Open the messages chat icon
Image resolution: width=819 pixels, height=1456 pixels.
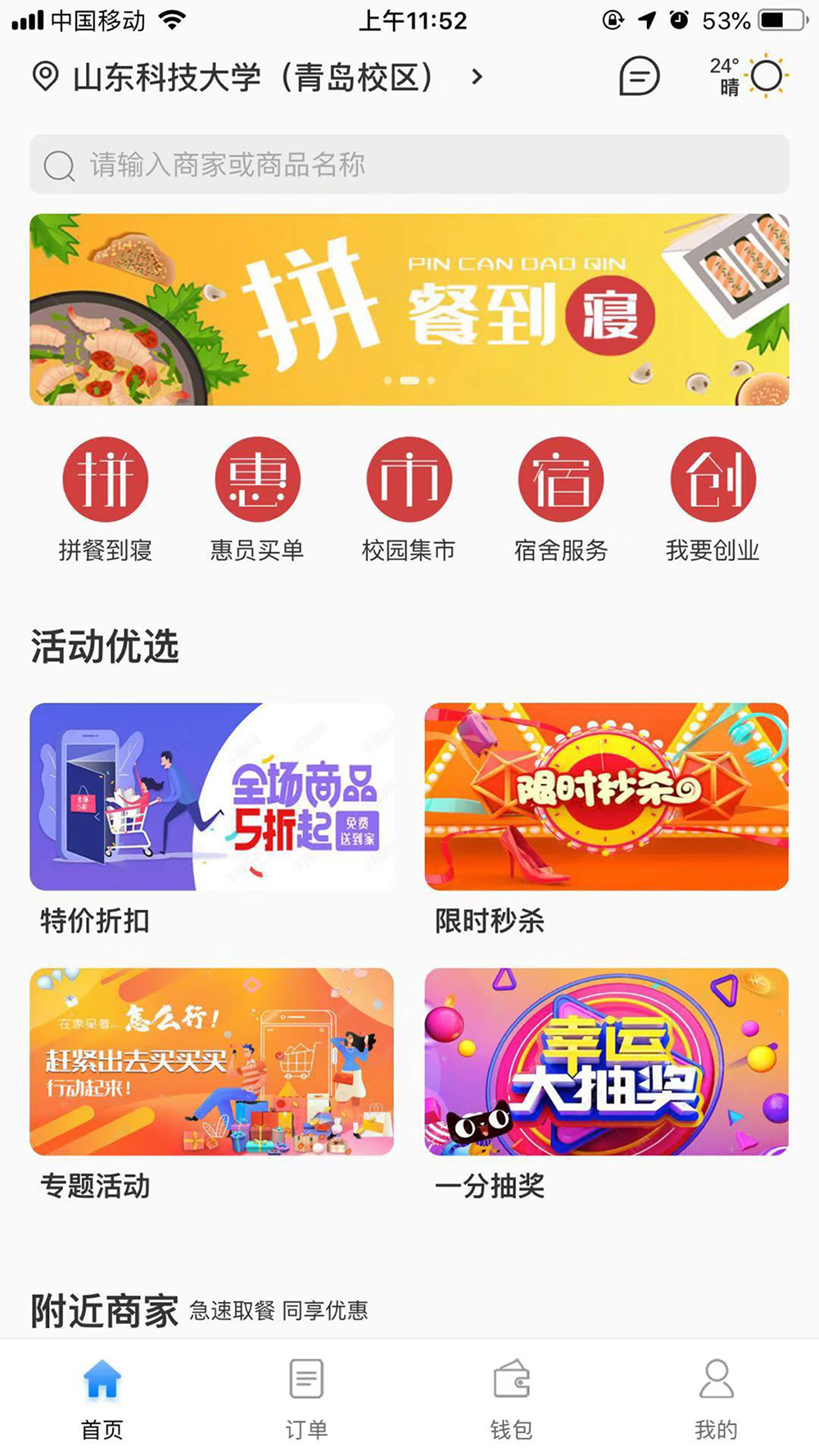[639, 77]
